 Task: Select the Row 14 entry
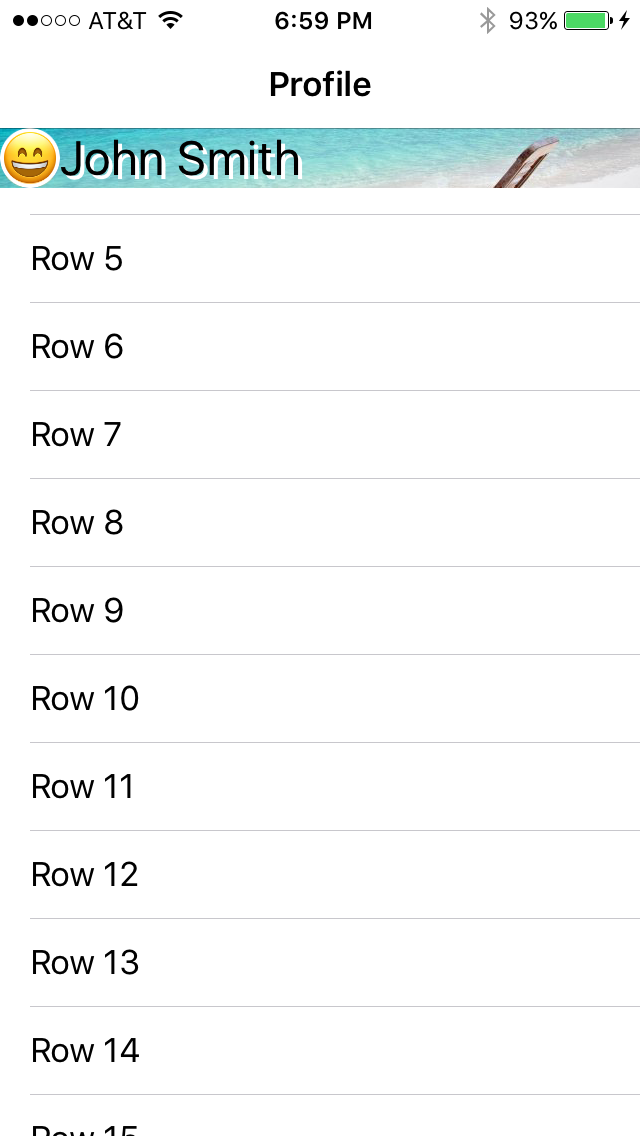click(320, 1051)
